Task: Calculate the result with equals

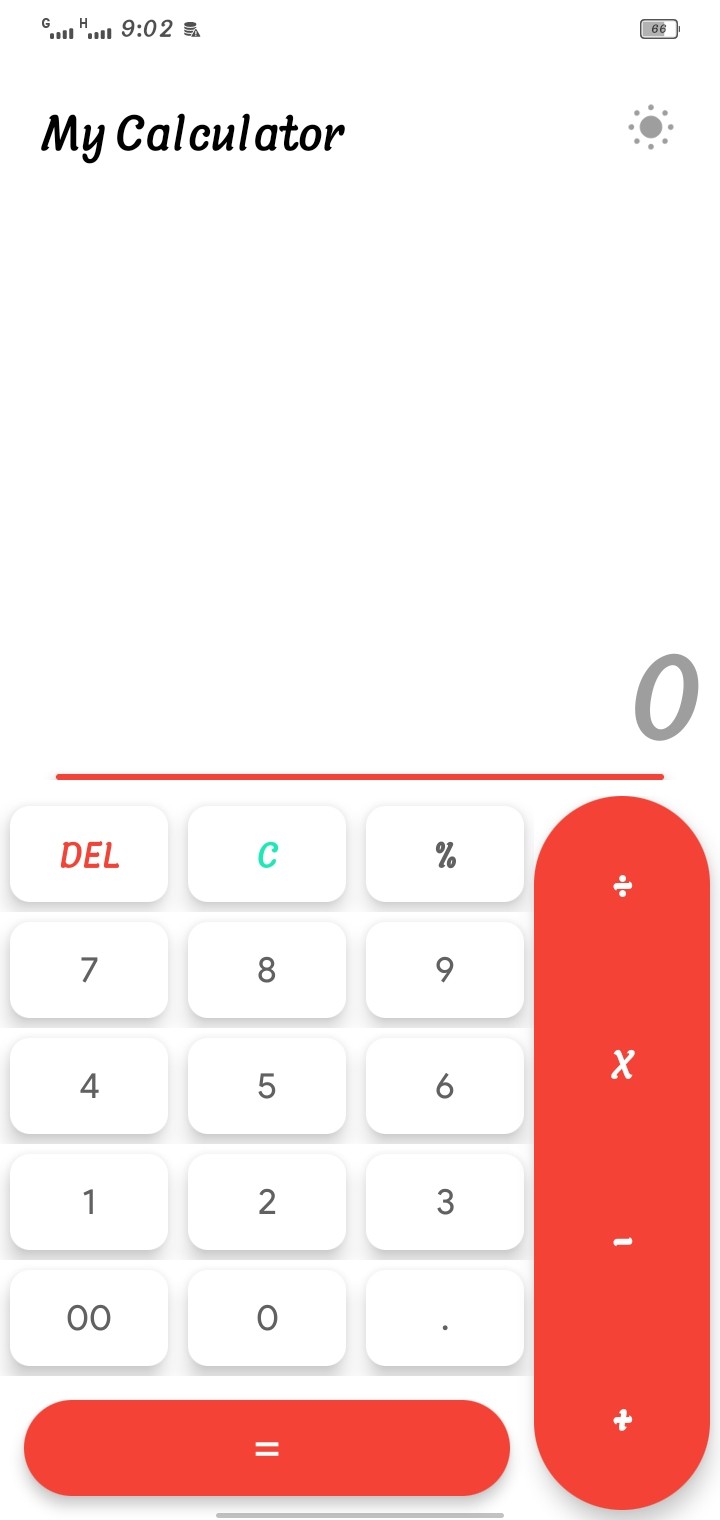Action: point(267,1448)
